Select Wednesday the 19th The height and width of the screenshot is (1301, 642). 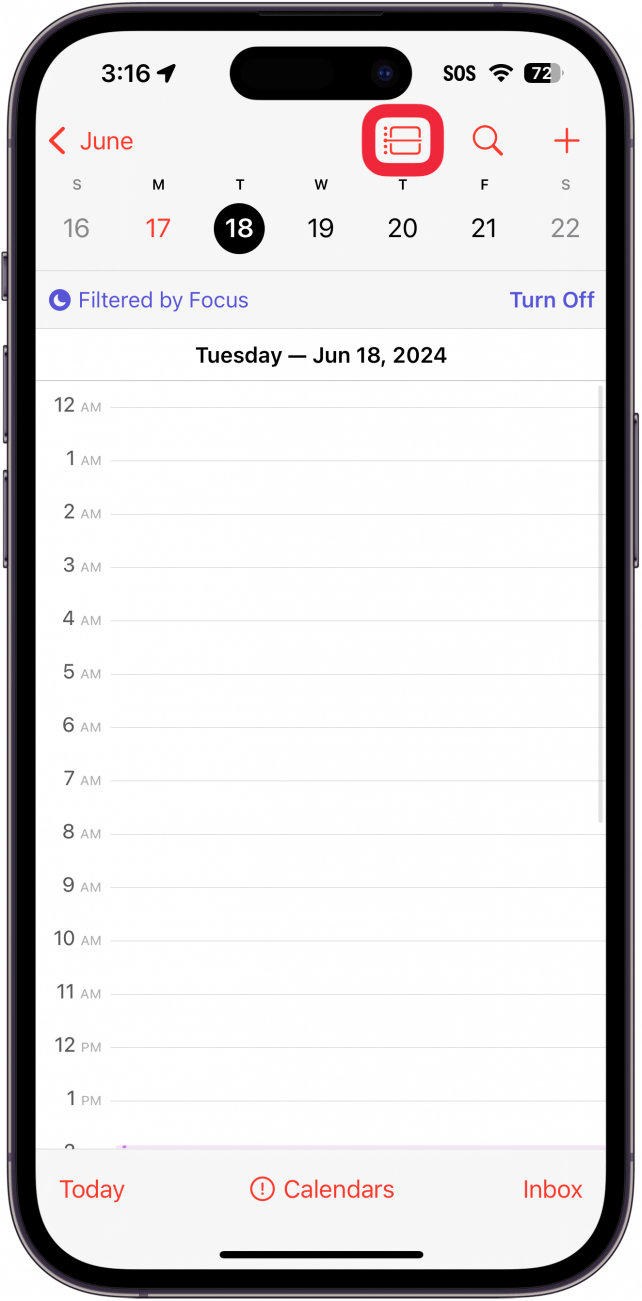coord(320,228)
